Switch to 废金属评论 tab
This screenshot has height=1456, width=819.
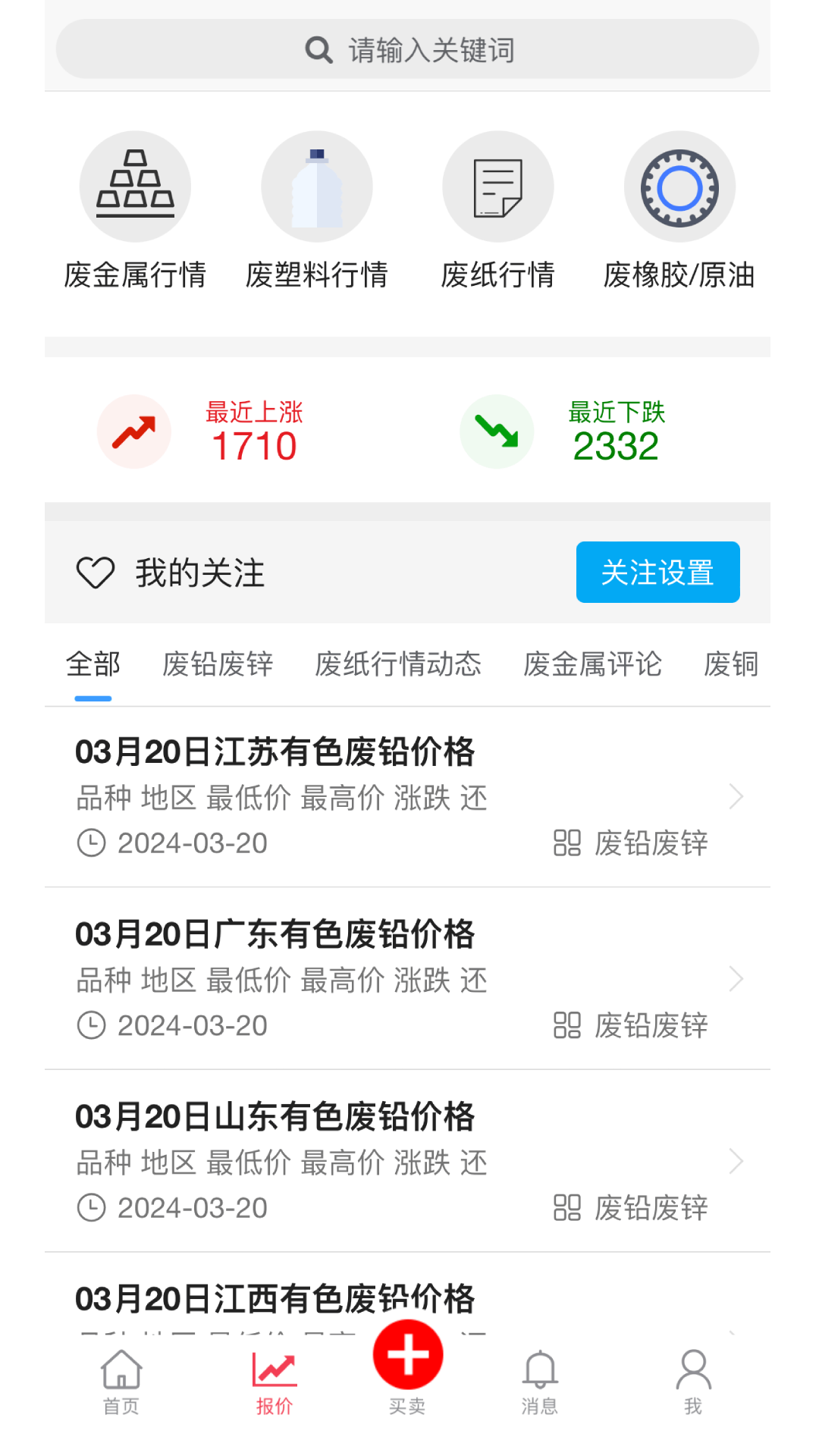click(592, 664)
